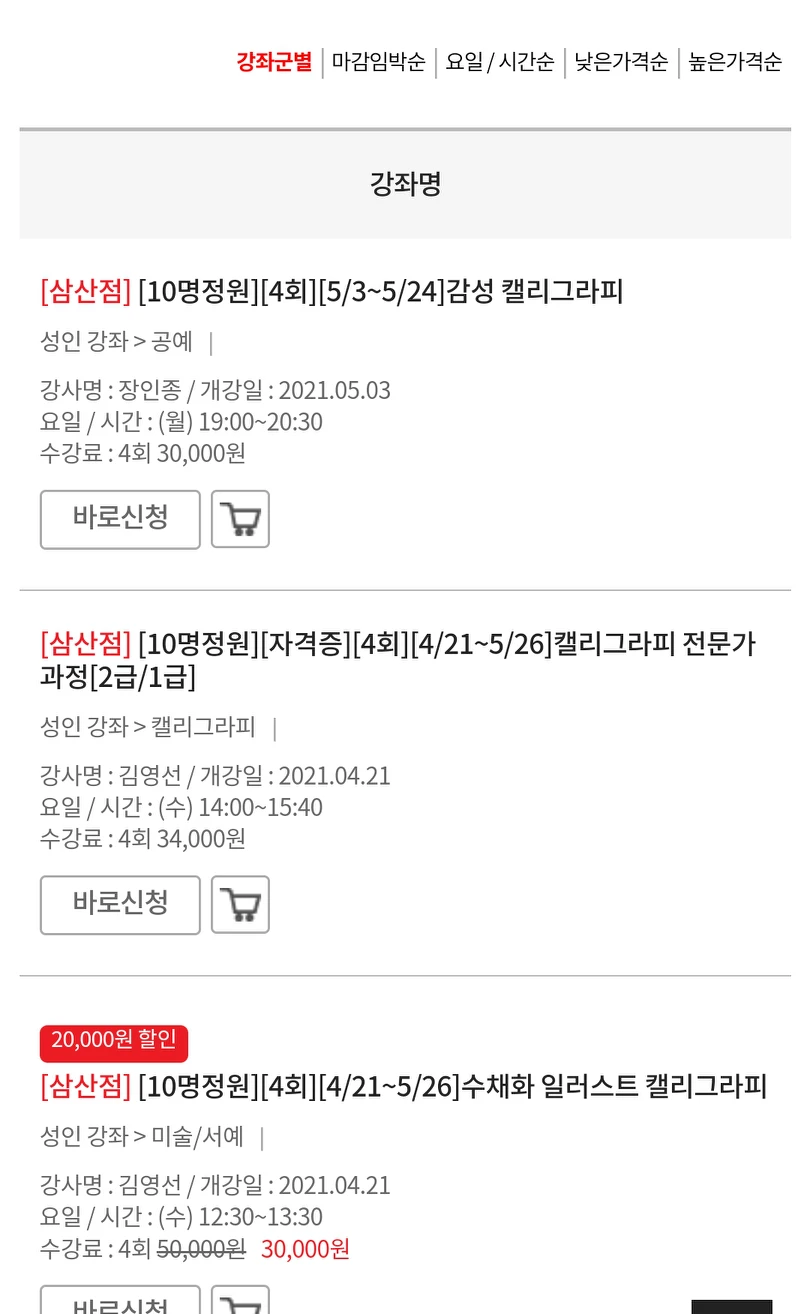
Task: Tap 바로신청 for 캘리그라피 전문가 과정
Action: pos(120,905)
